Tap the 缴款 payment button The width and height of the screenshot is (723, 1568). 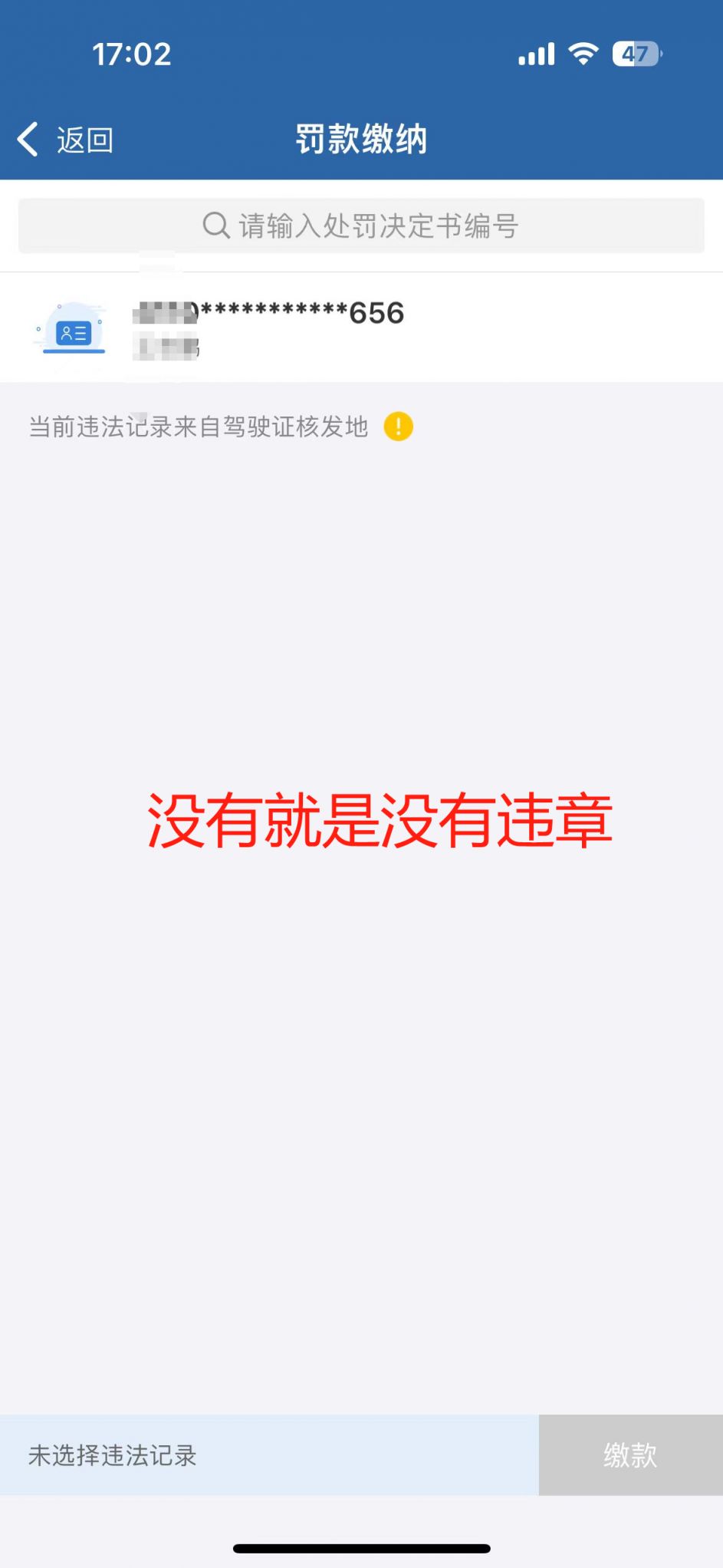tap(630, 1454)
